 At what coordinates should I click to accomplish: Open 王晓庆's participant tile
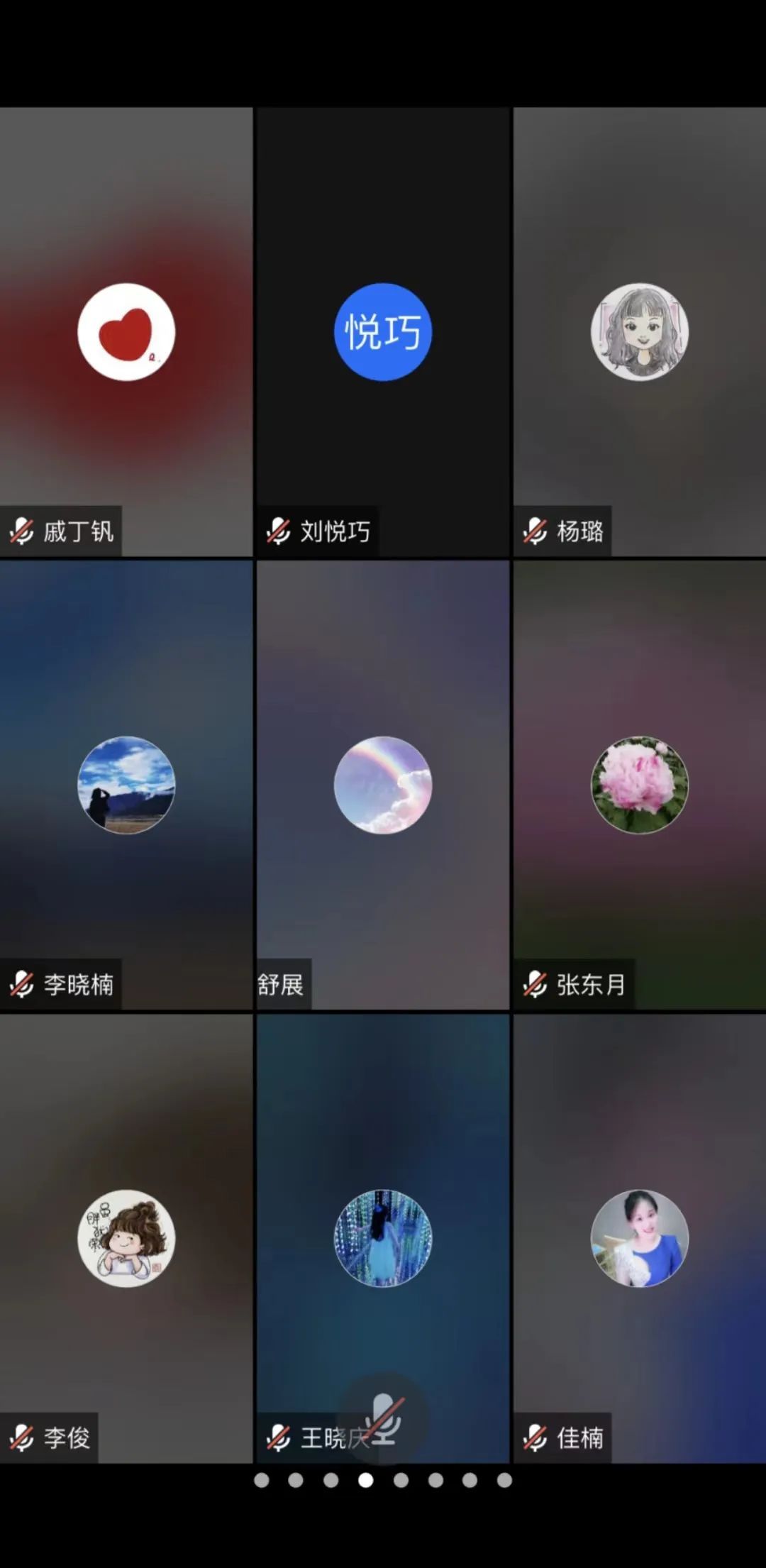(383, 1238)
